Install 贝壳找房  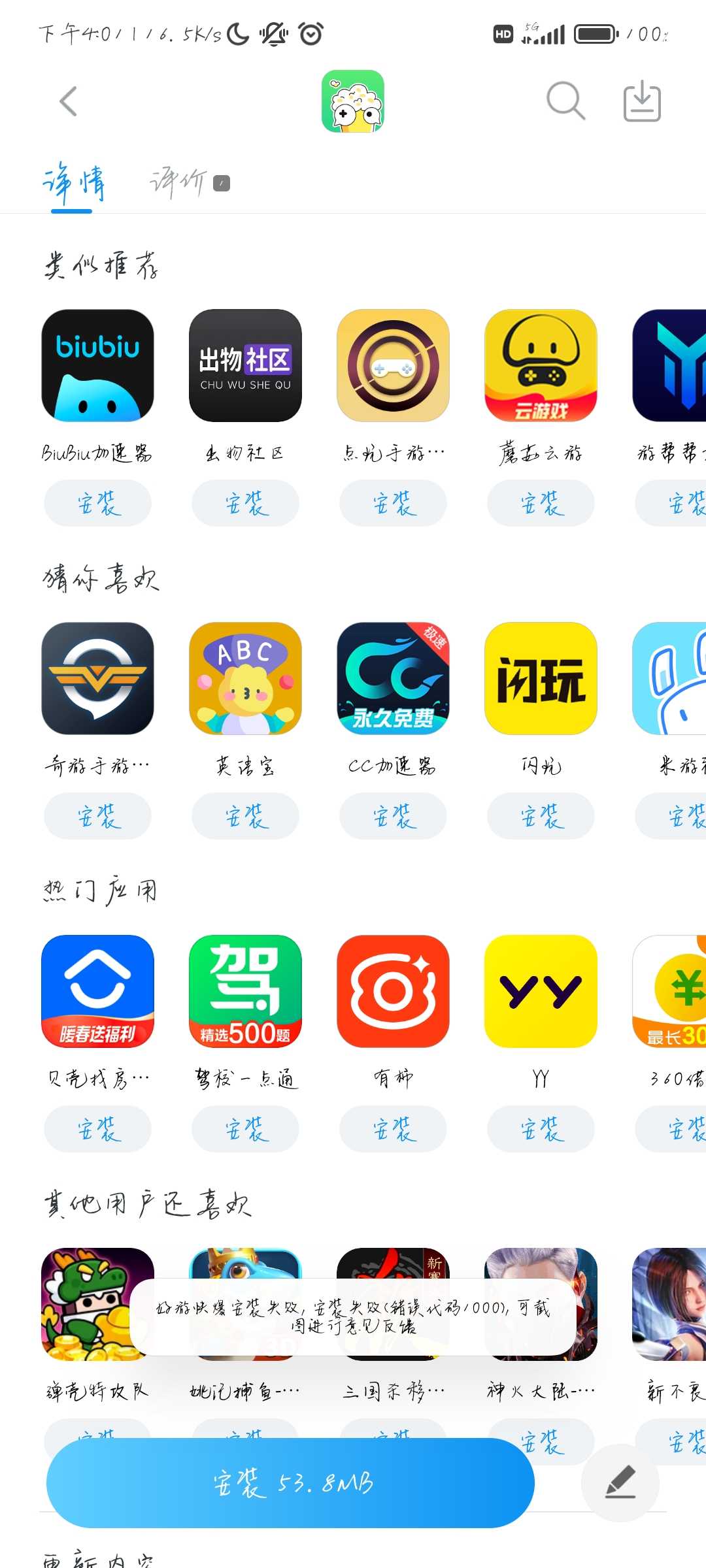coord(97,1129)
